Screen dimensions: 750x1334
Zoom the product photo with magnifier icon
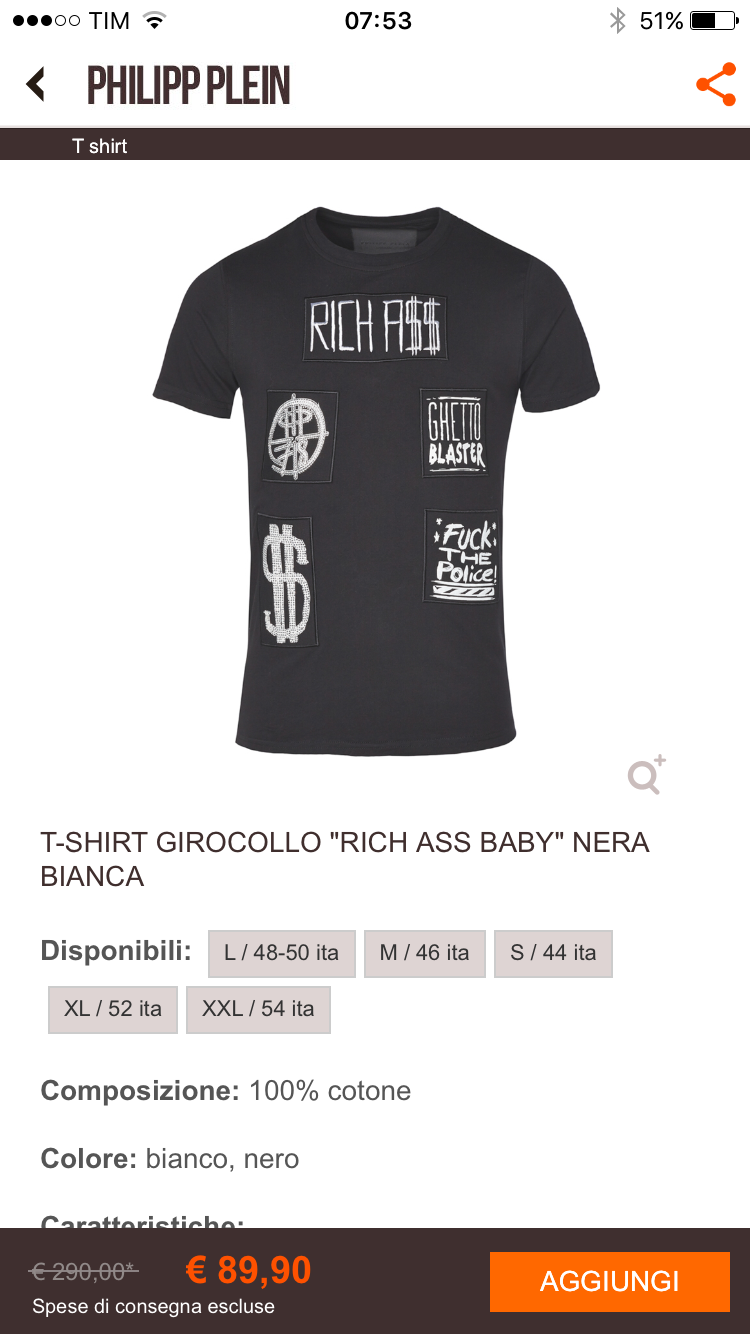pyautogui.click(x=646, y=776)
